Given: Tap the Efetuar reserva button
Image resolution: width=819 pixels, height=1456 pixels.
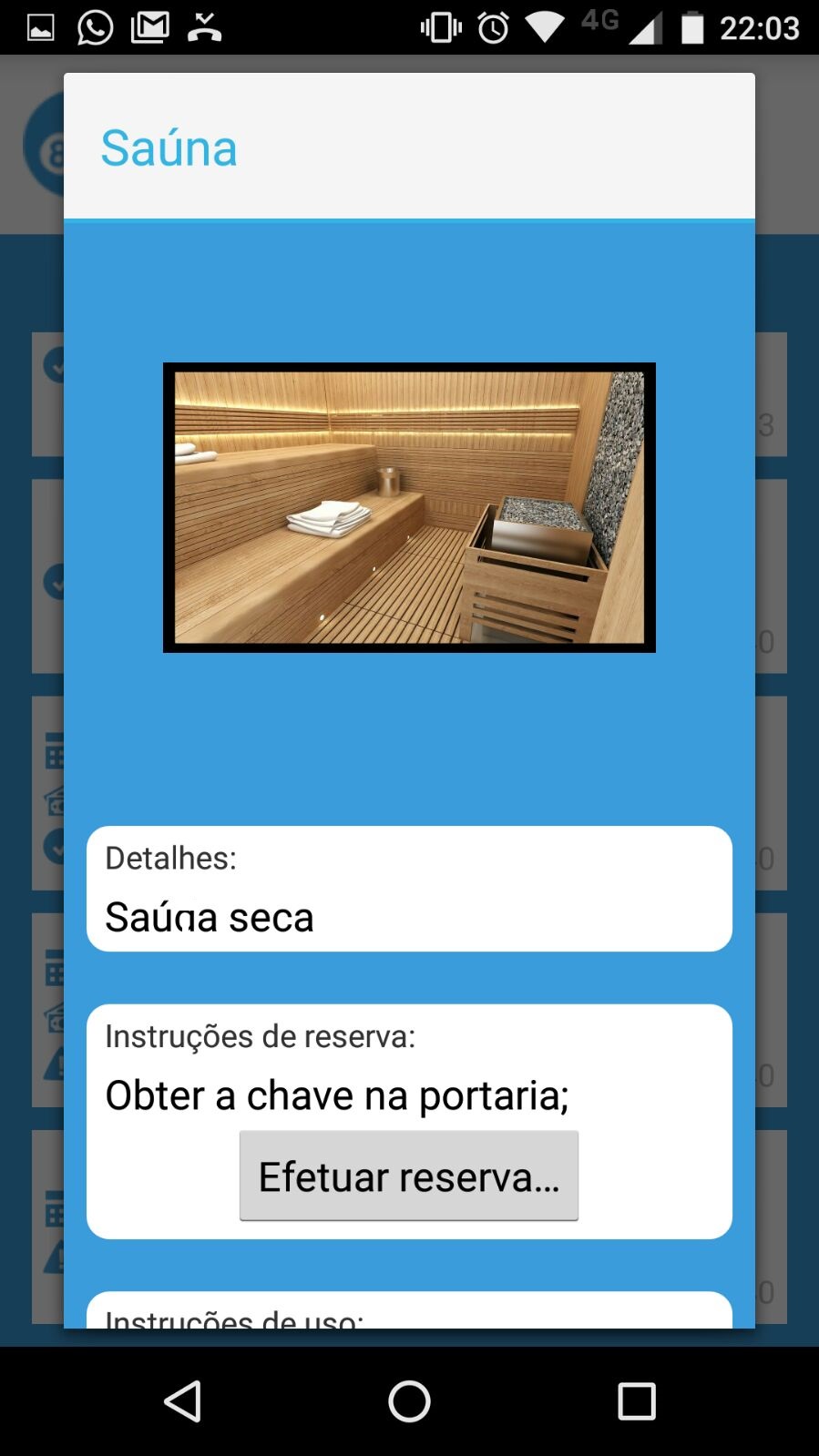Looking at the screenshot, I should point(409,1176).
